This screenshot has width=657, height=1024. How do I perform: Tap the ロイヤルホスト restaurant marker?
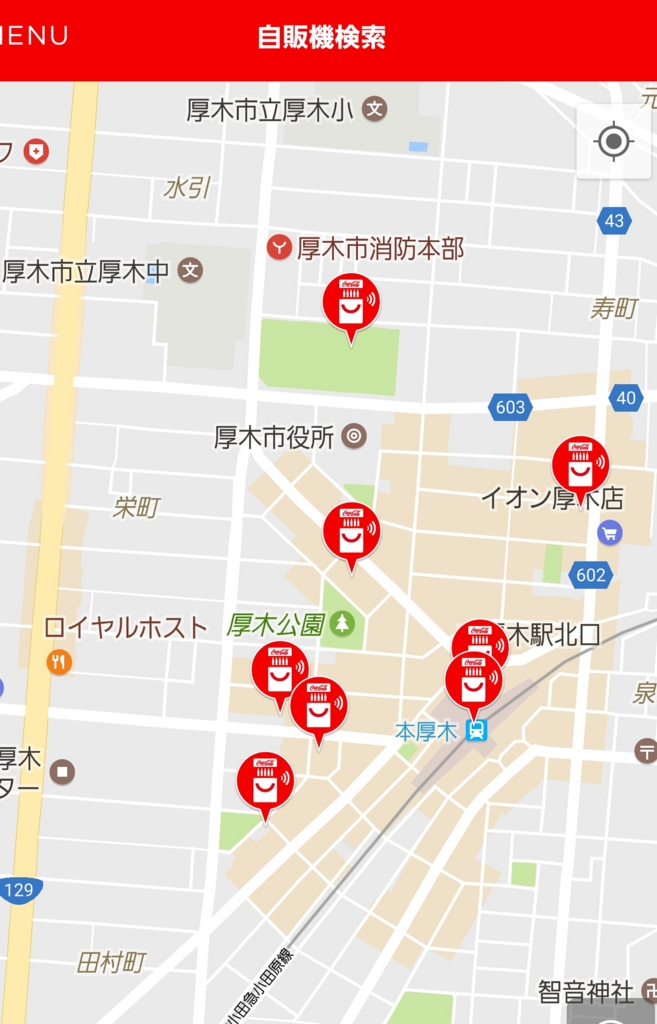(60, 661)
